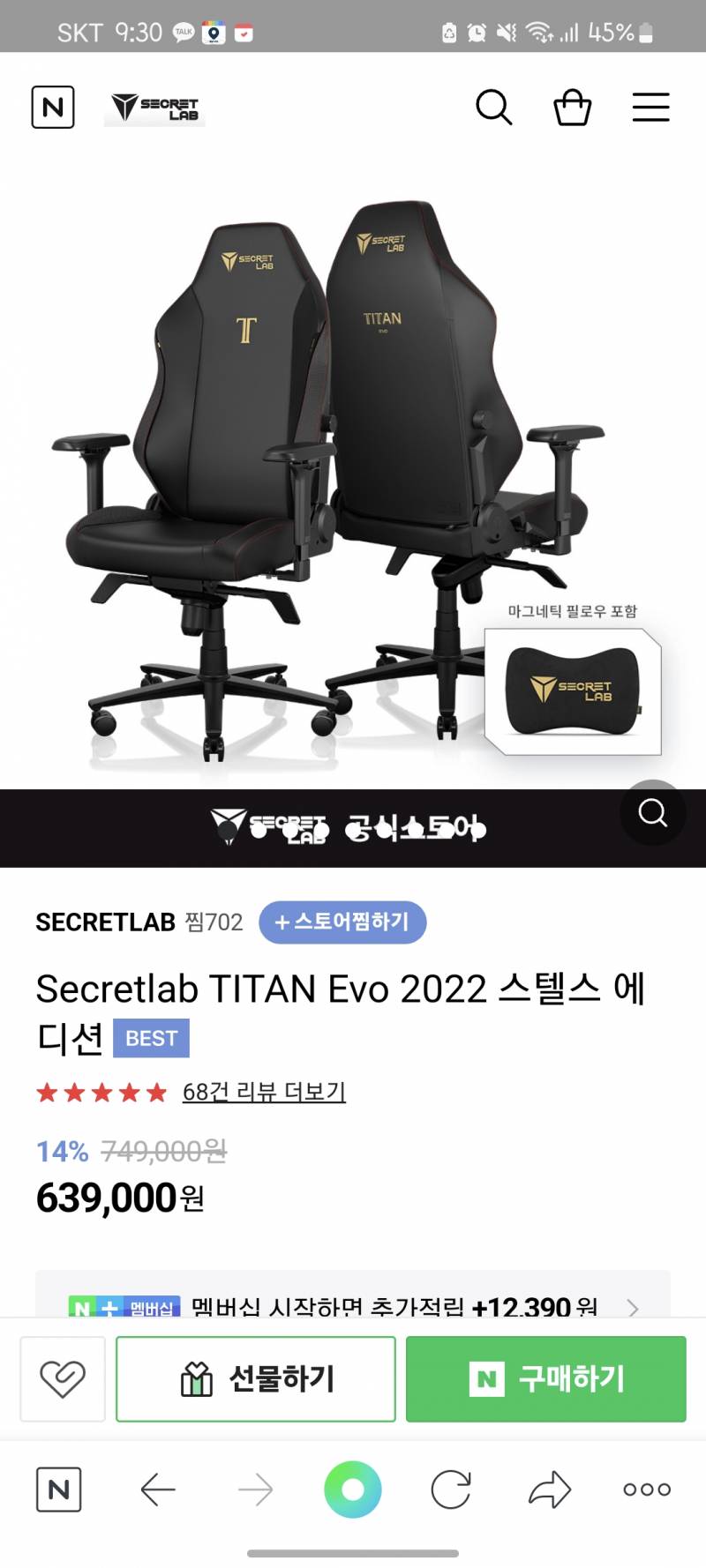Tap 스토어찜하기 to favorite the store
The width and height of the screenshot is (706, 1568).
[x=342, y=922]
